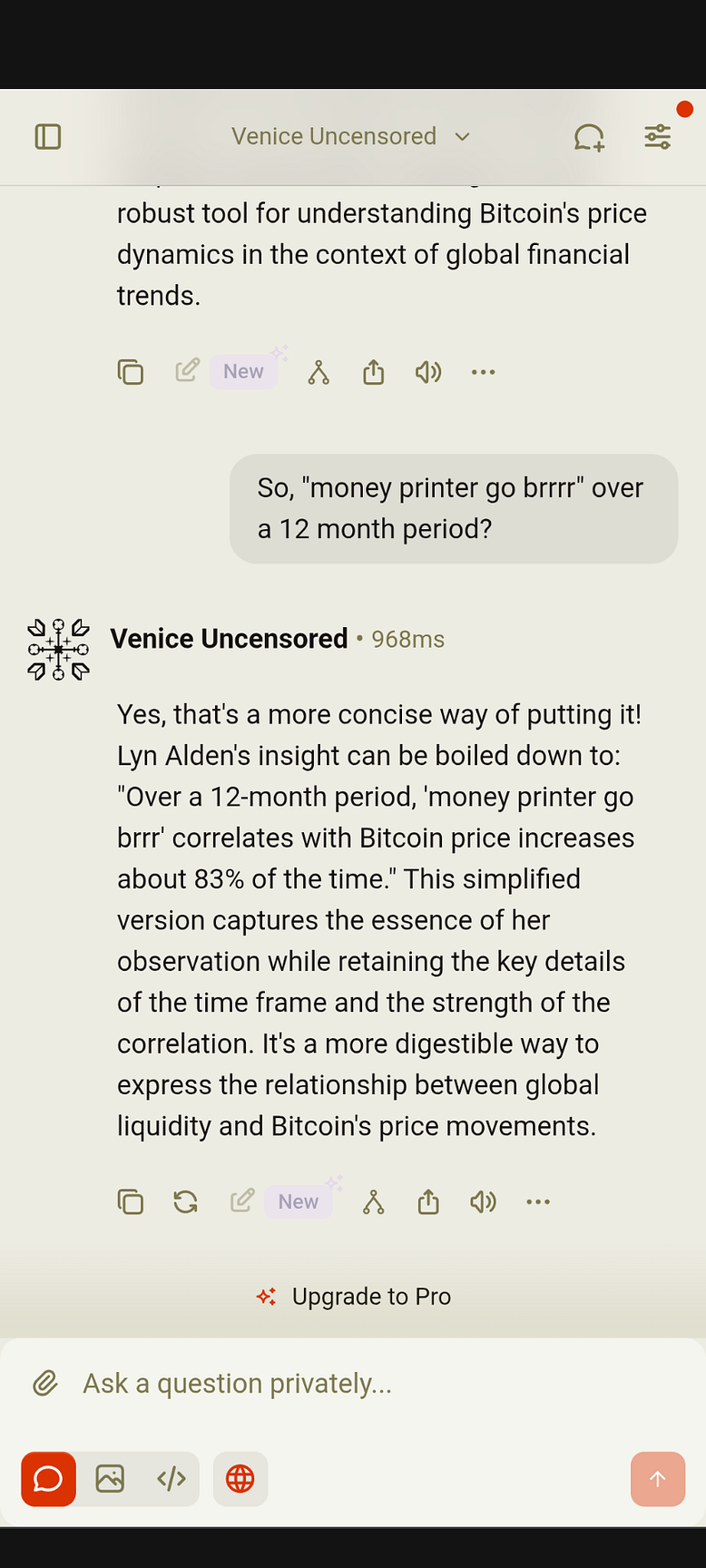Switch to image generation mode

click(110, 1479)
